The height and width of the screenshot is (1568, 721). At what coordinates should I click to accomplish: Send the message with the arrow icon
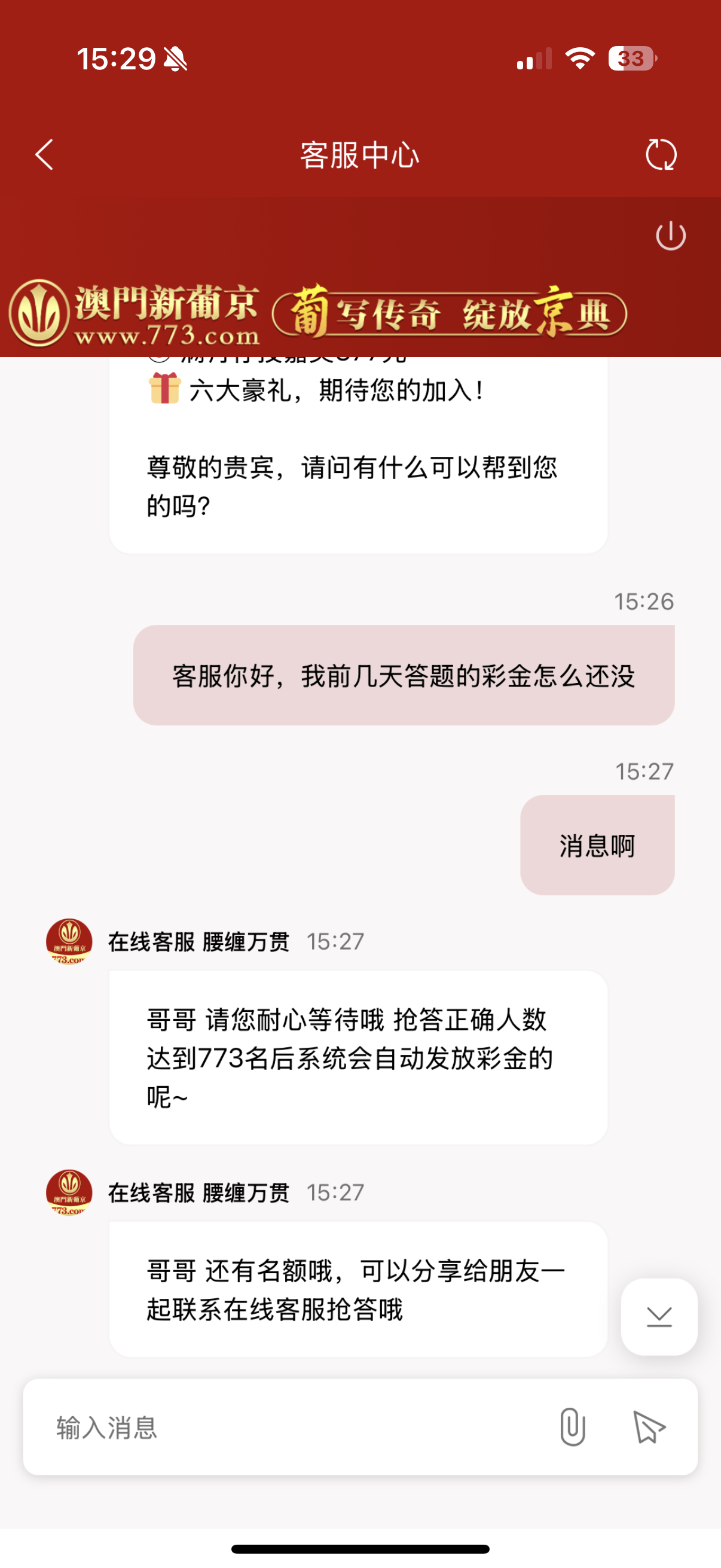point(649,1427)
